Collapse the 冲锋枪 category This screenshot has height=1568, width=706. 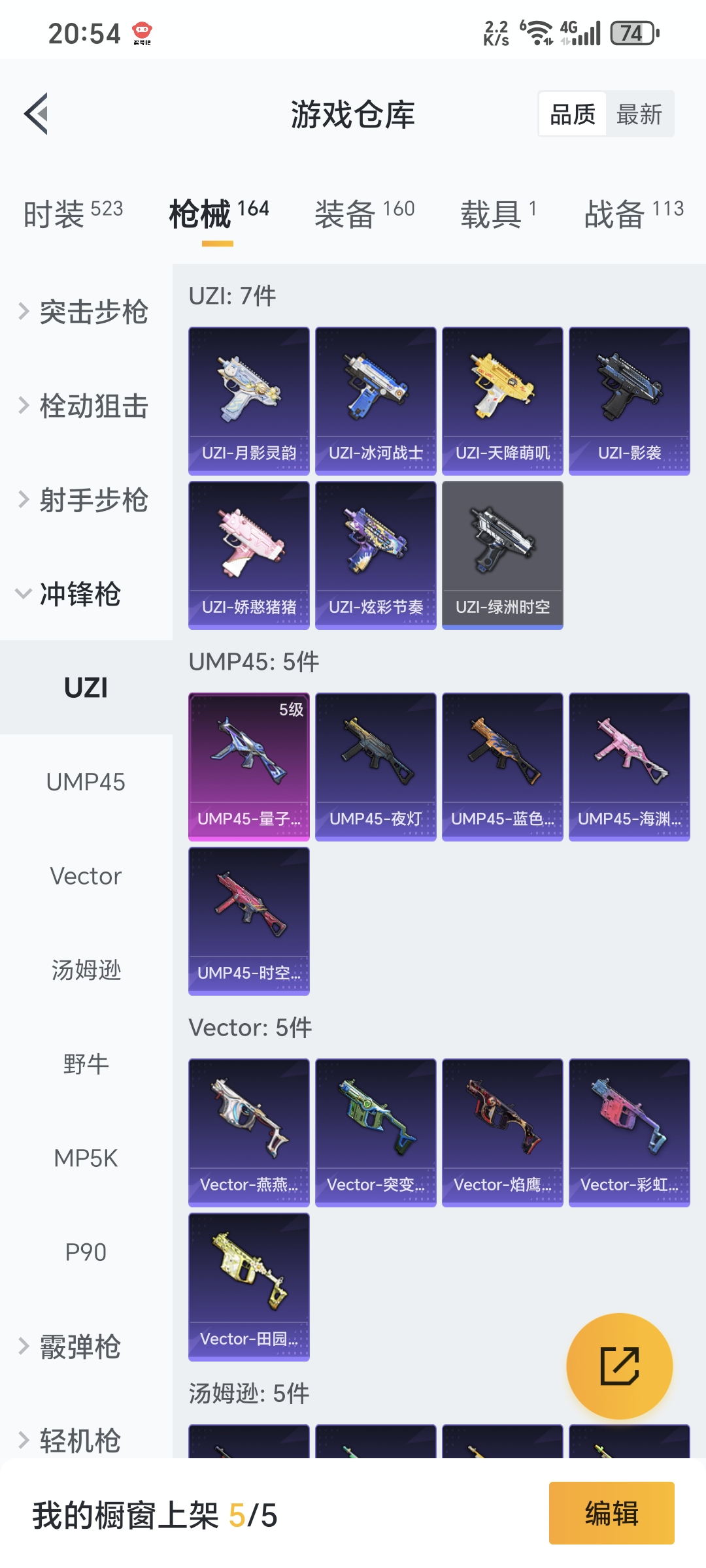click(x=72, y=594)
